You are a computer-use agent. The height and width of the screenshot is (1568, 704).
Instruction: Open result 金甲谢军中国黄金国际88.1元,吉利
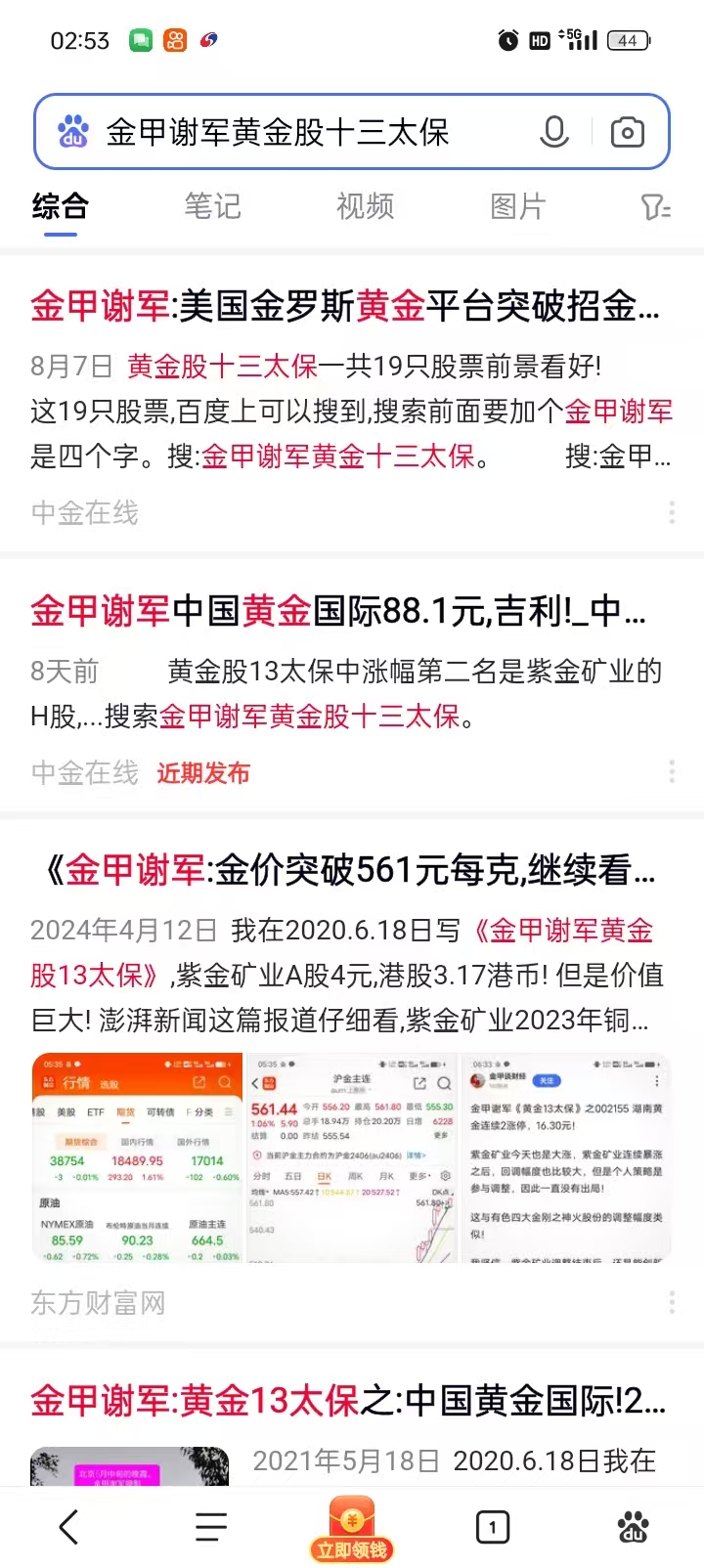[337, 611]
